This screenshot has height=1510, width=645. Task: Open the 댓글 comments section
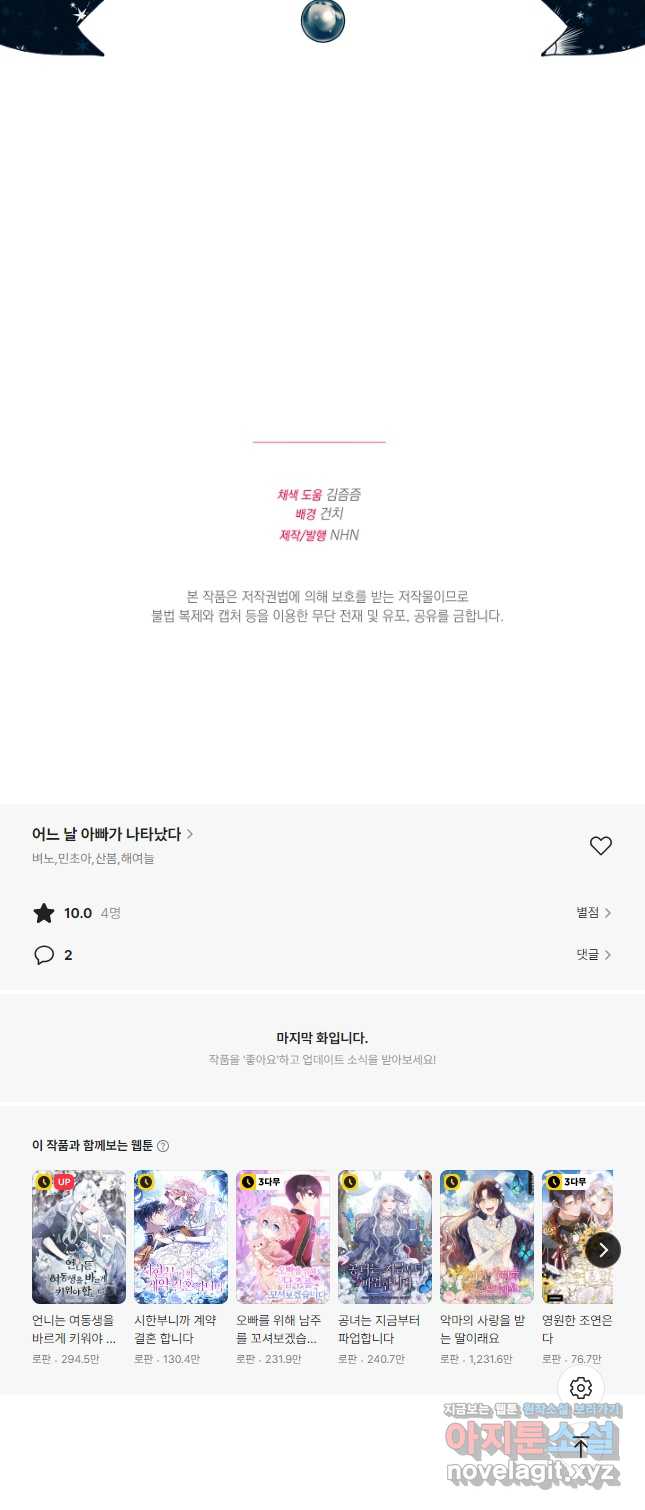[593, 955]
